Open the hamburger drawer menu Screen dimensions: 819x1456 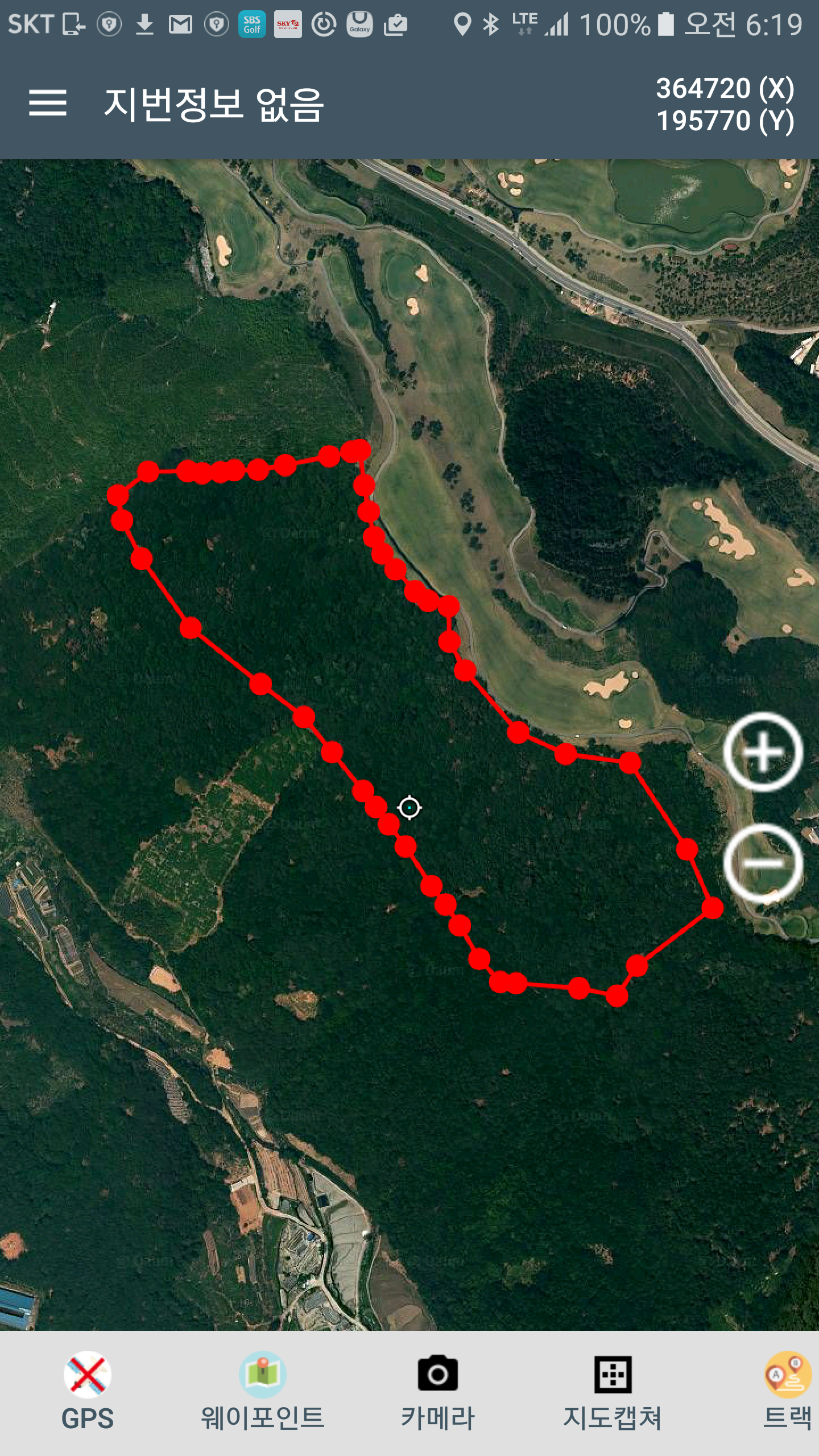click(x=48, y=104)
